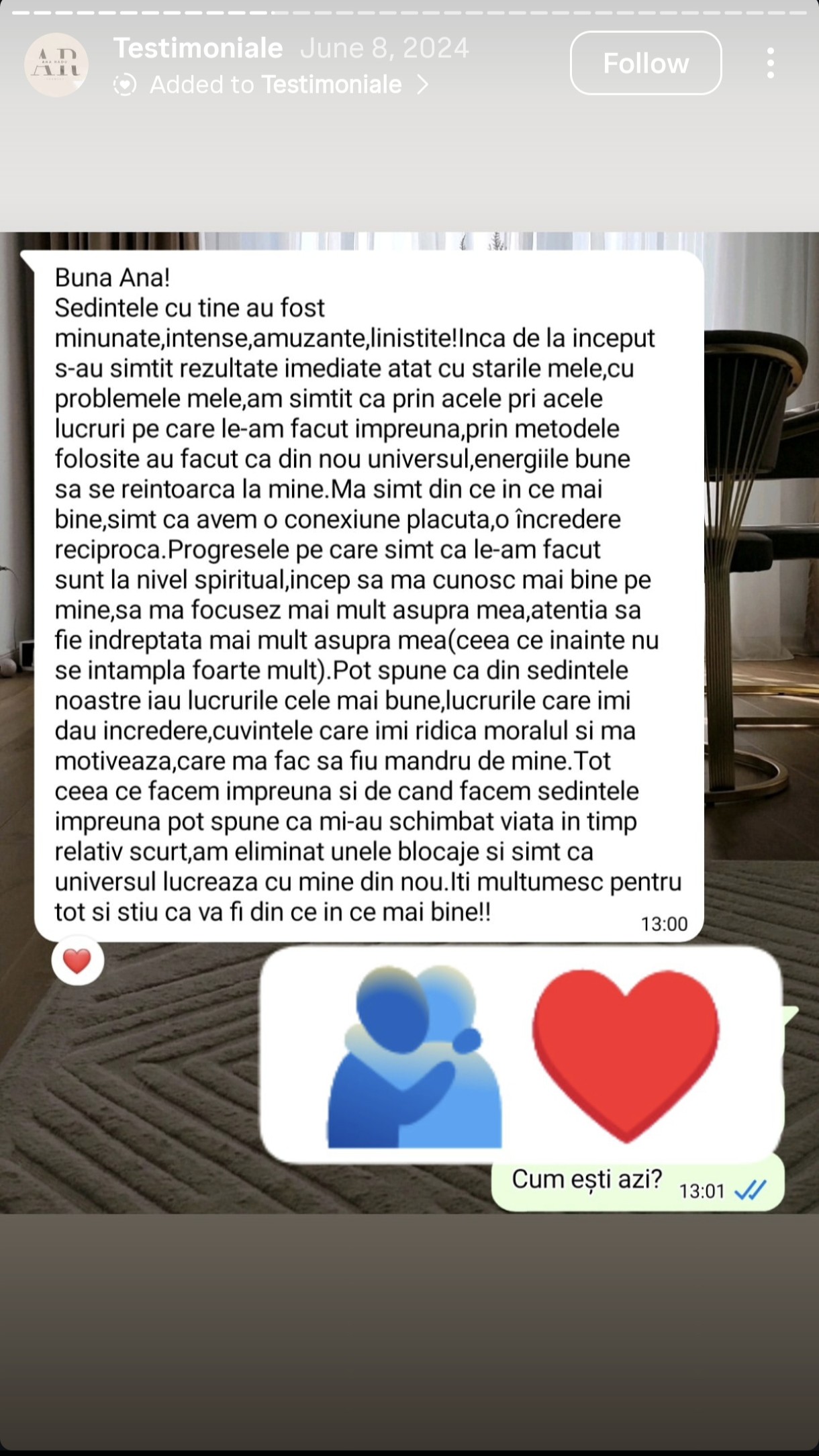Follow the Testimoniale account
This screenshot has width=819, height=1456.
tap(645, 63)
